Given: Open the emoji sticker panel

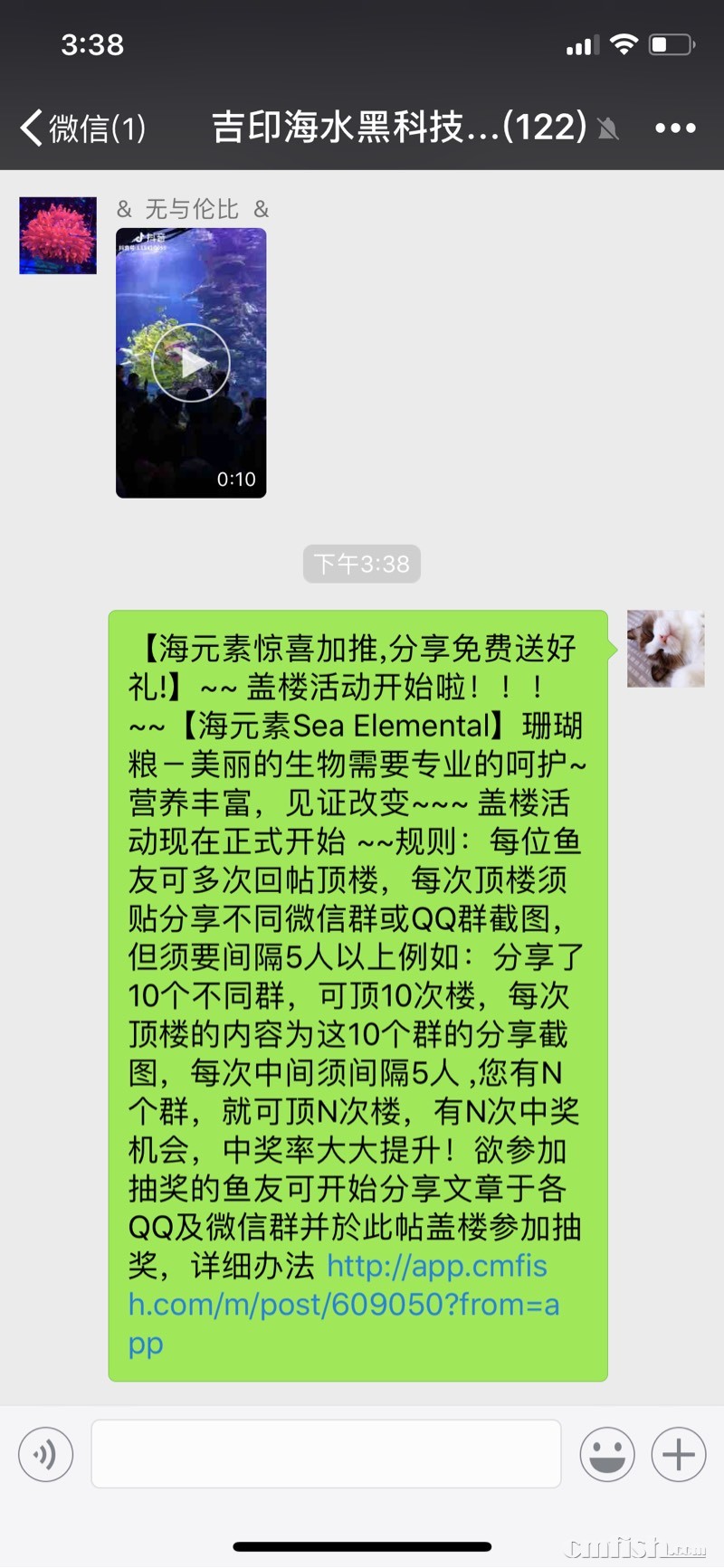Looking at the screenshot, I should point(606,1454).
